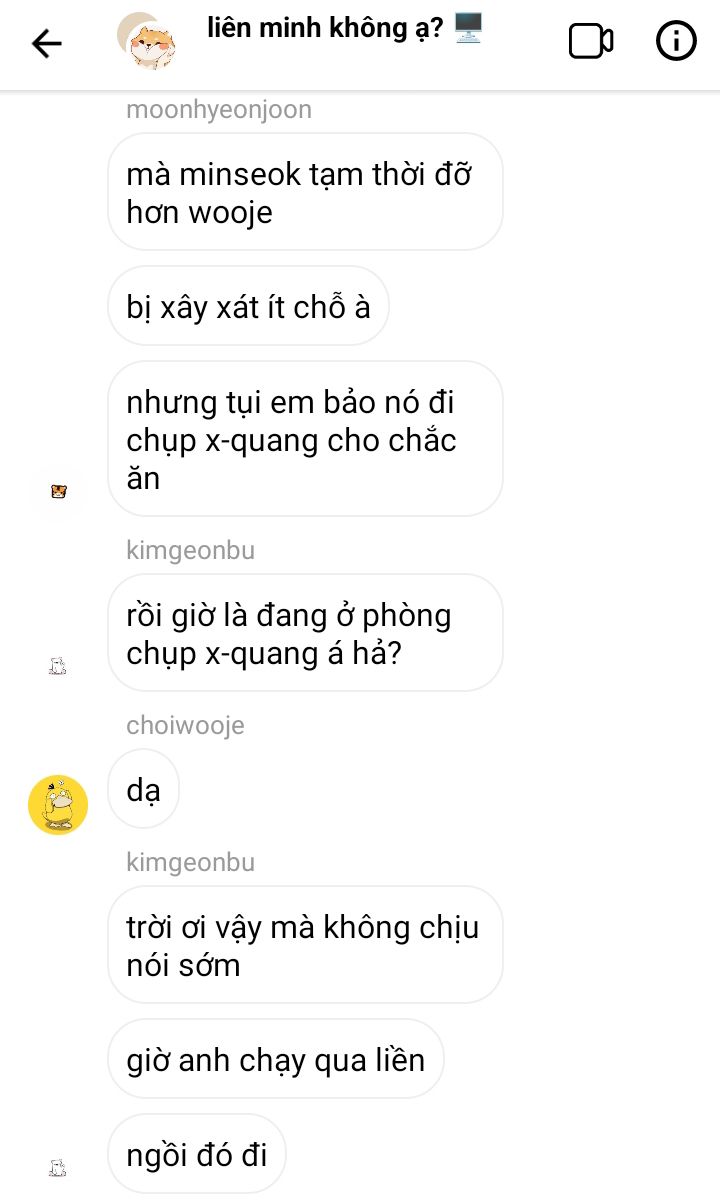Go back using the arrow icon
720x1200 pixels.
click(x=47, y=43)
